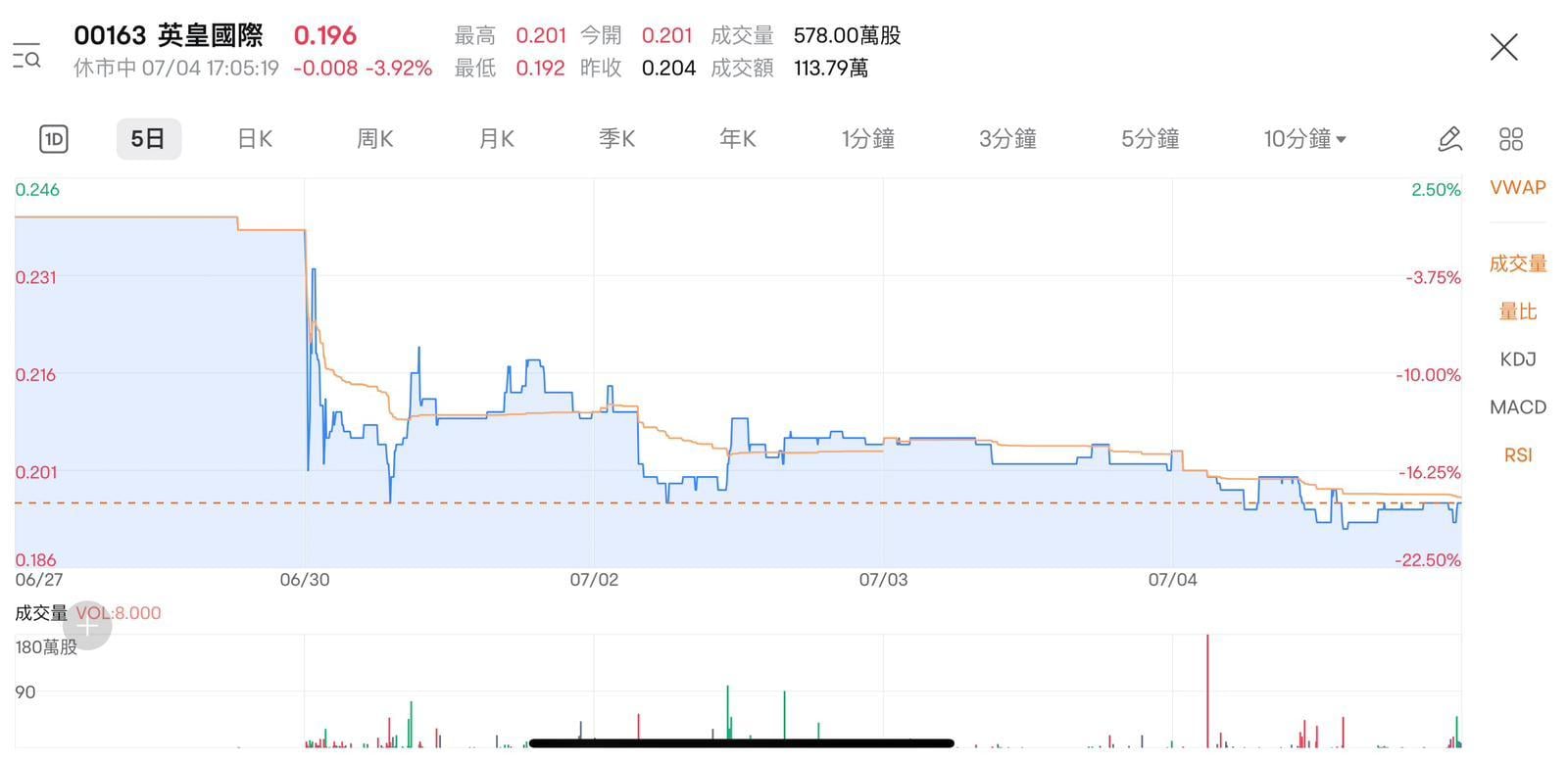Show the 5分鐘 chart
Viewport: 1568px width, 762px height.
pyautogui.click(x=1150, y=139)
